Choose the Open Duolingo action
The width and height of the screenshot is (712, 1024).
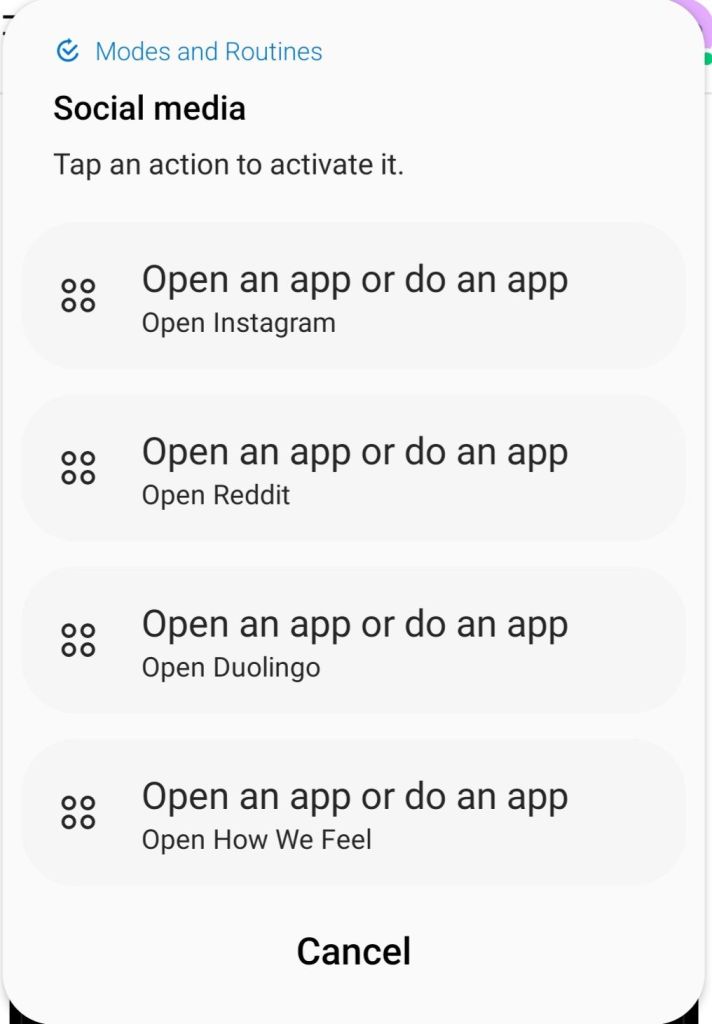pyautogui.click(x=354, y=640)
